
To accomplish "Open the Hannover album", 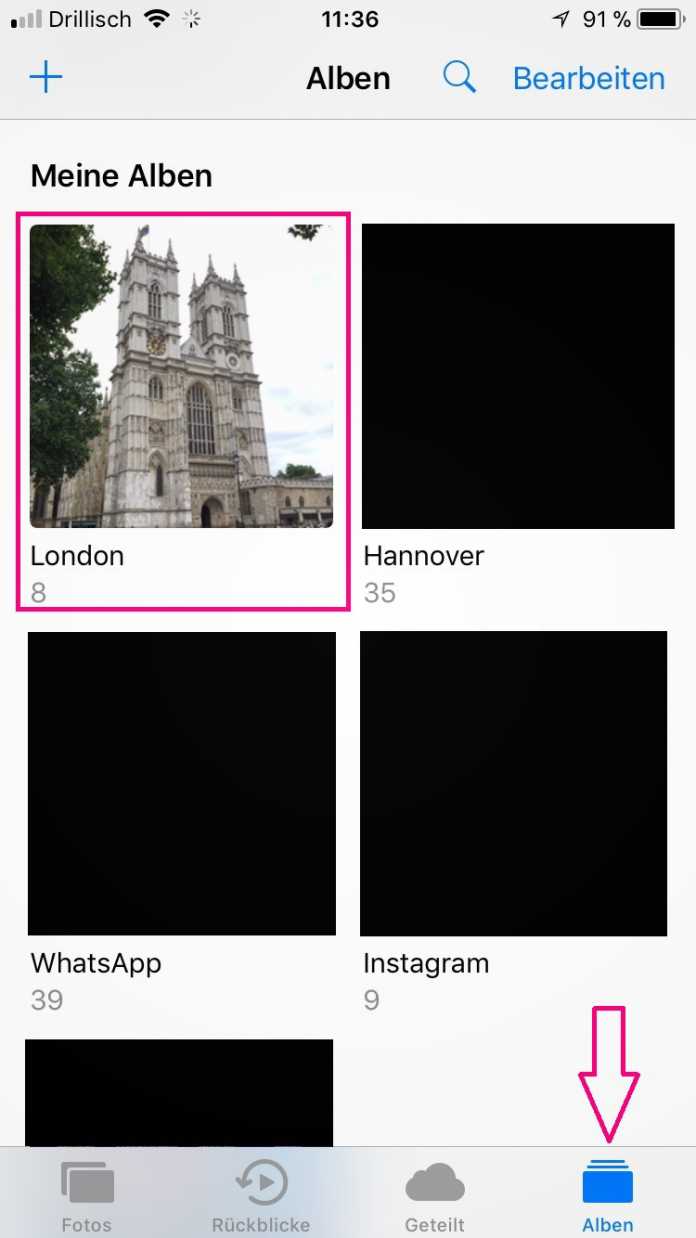I will click(518, 376).
